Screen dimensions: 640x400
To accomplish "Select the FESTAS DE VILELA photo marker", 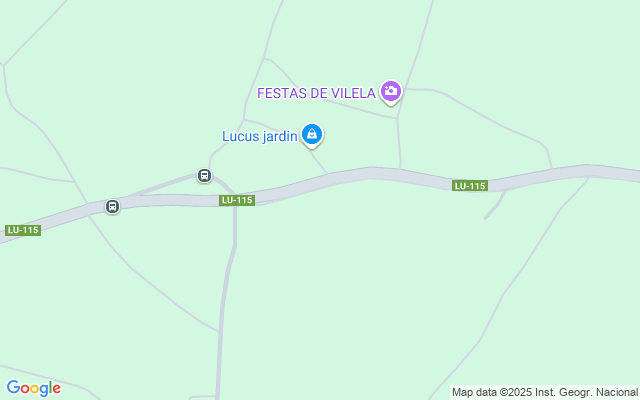I will click(391, 92).
